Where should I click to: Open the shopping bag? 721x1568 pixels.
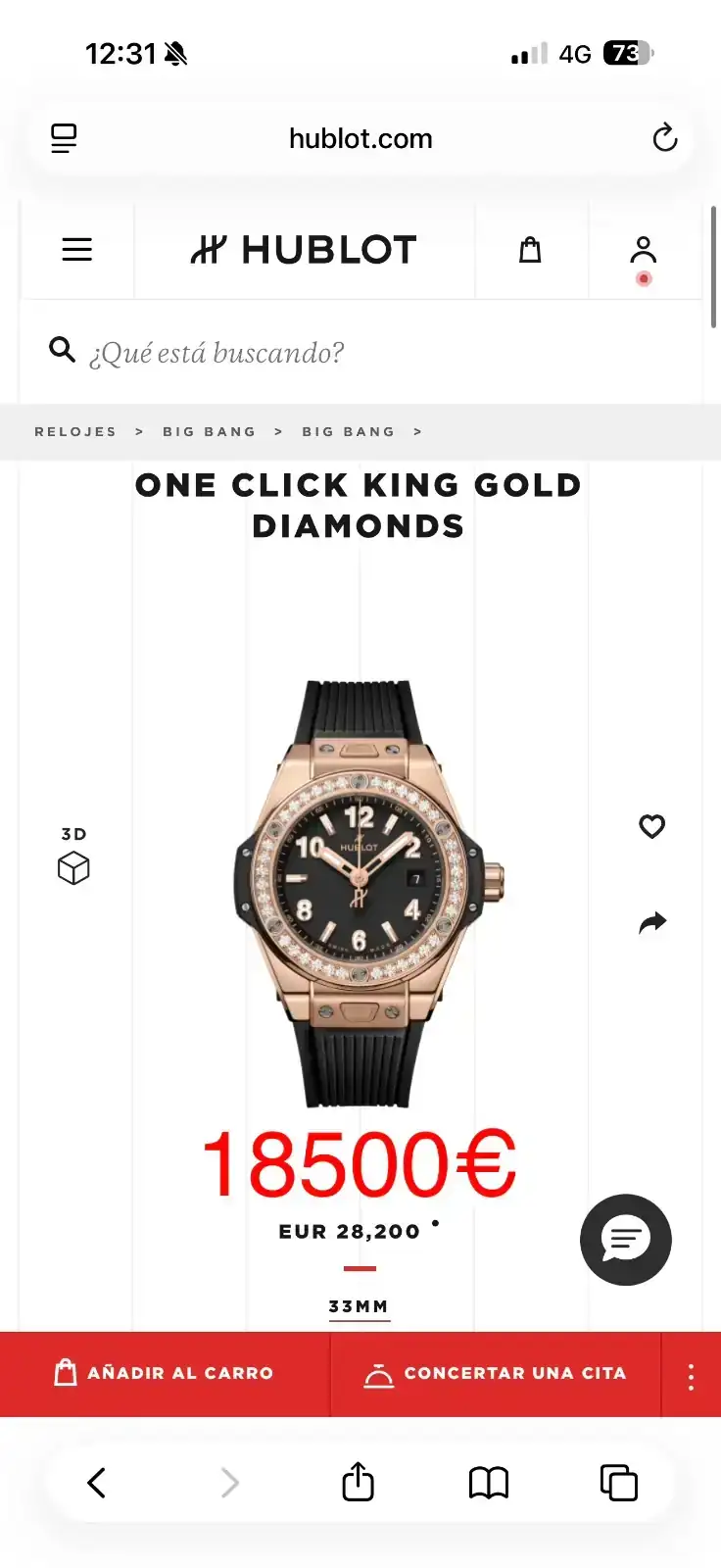(x=530, y=250)
